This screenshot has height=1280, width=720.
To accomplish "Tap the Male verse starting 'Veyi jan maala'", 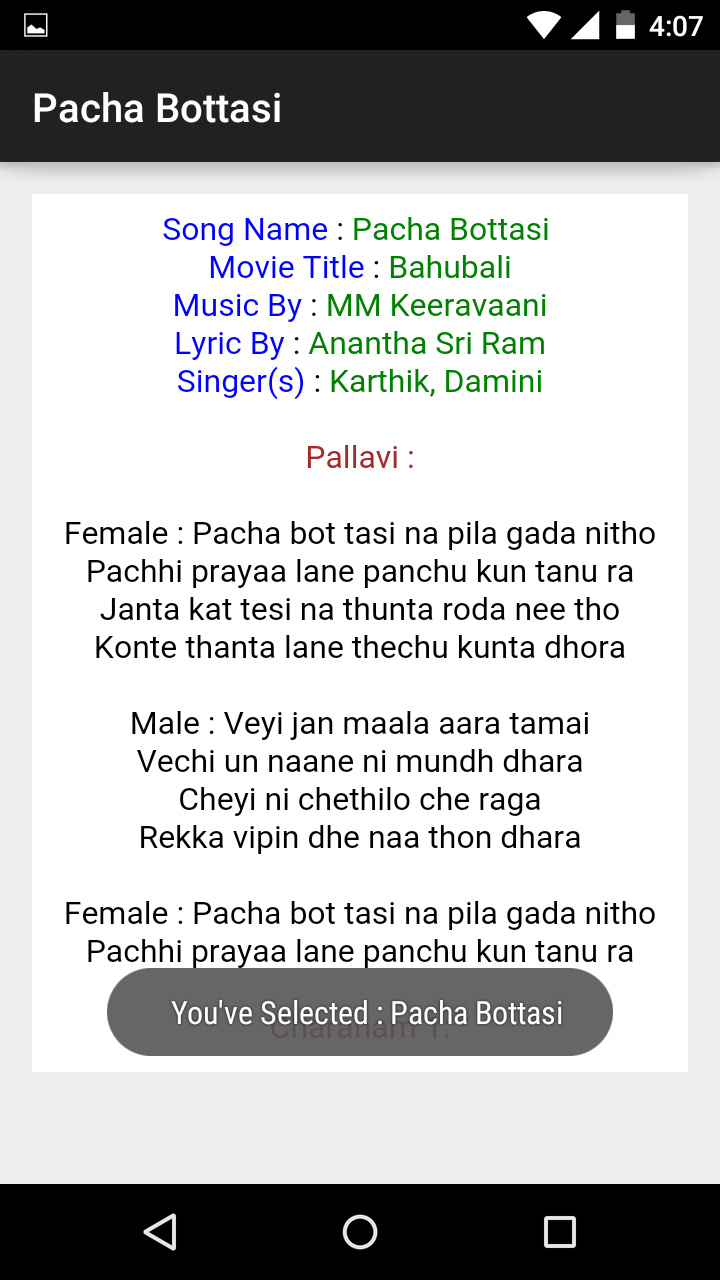I will coord(360,723).
